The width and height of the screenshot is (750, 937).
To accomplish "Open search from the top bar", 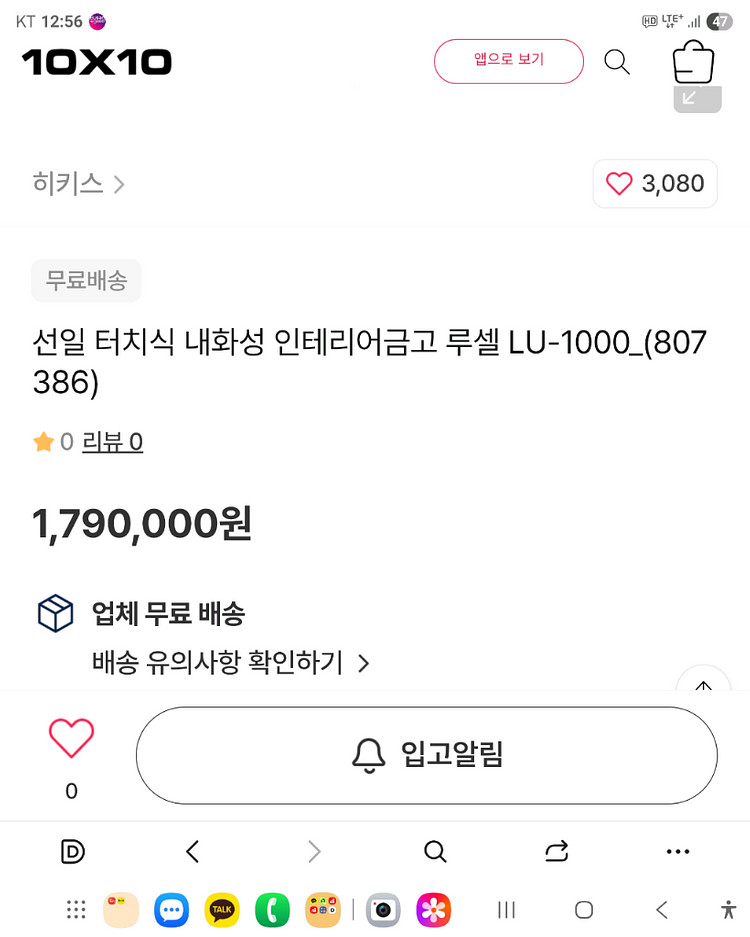I will [x=617, y=62].
